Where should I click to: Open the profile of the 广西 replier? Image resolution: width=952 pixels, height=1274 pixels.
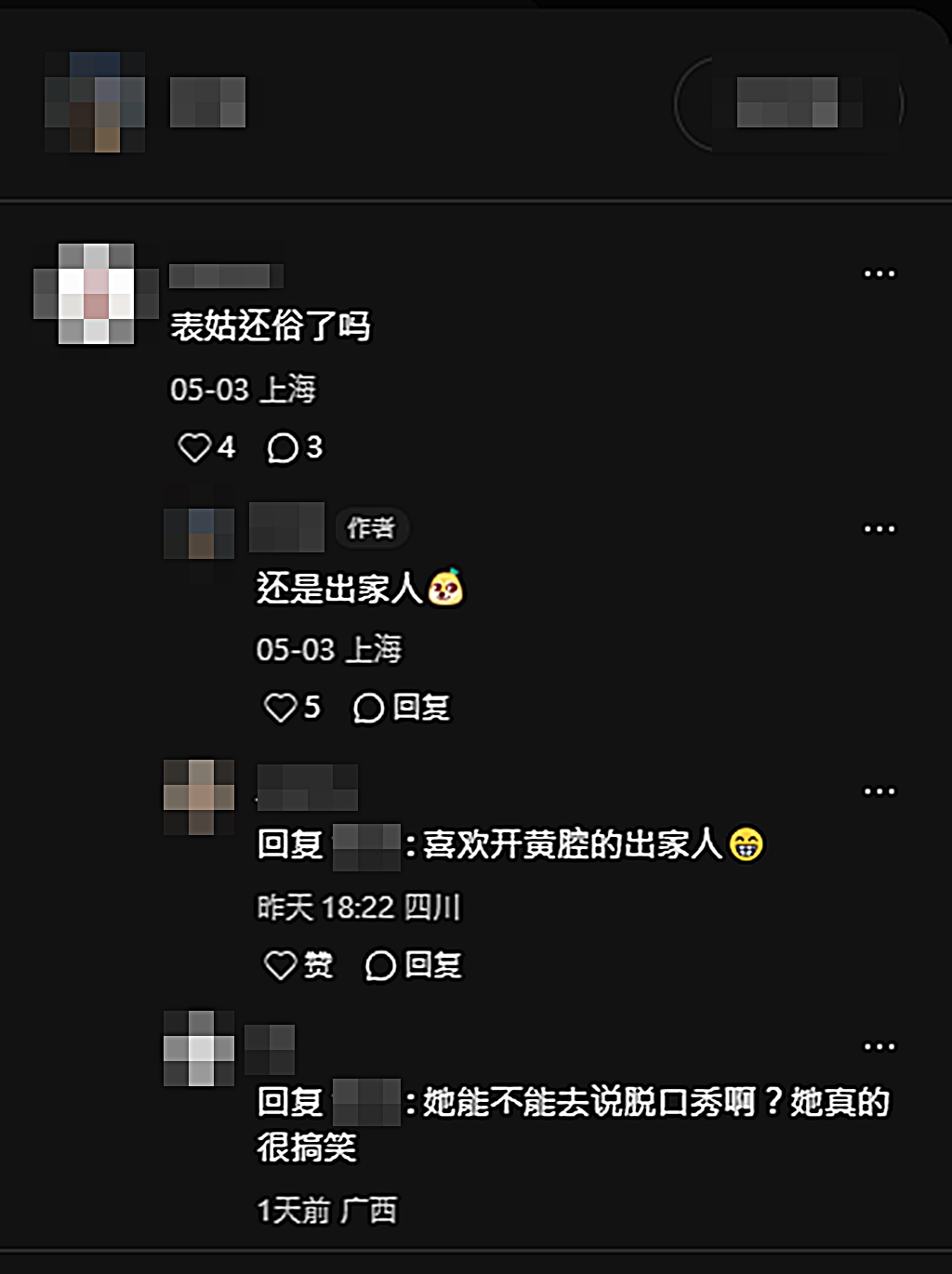[199, 1048]
